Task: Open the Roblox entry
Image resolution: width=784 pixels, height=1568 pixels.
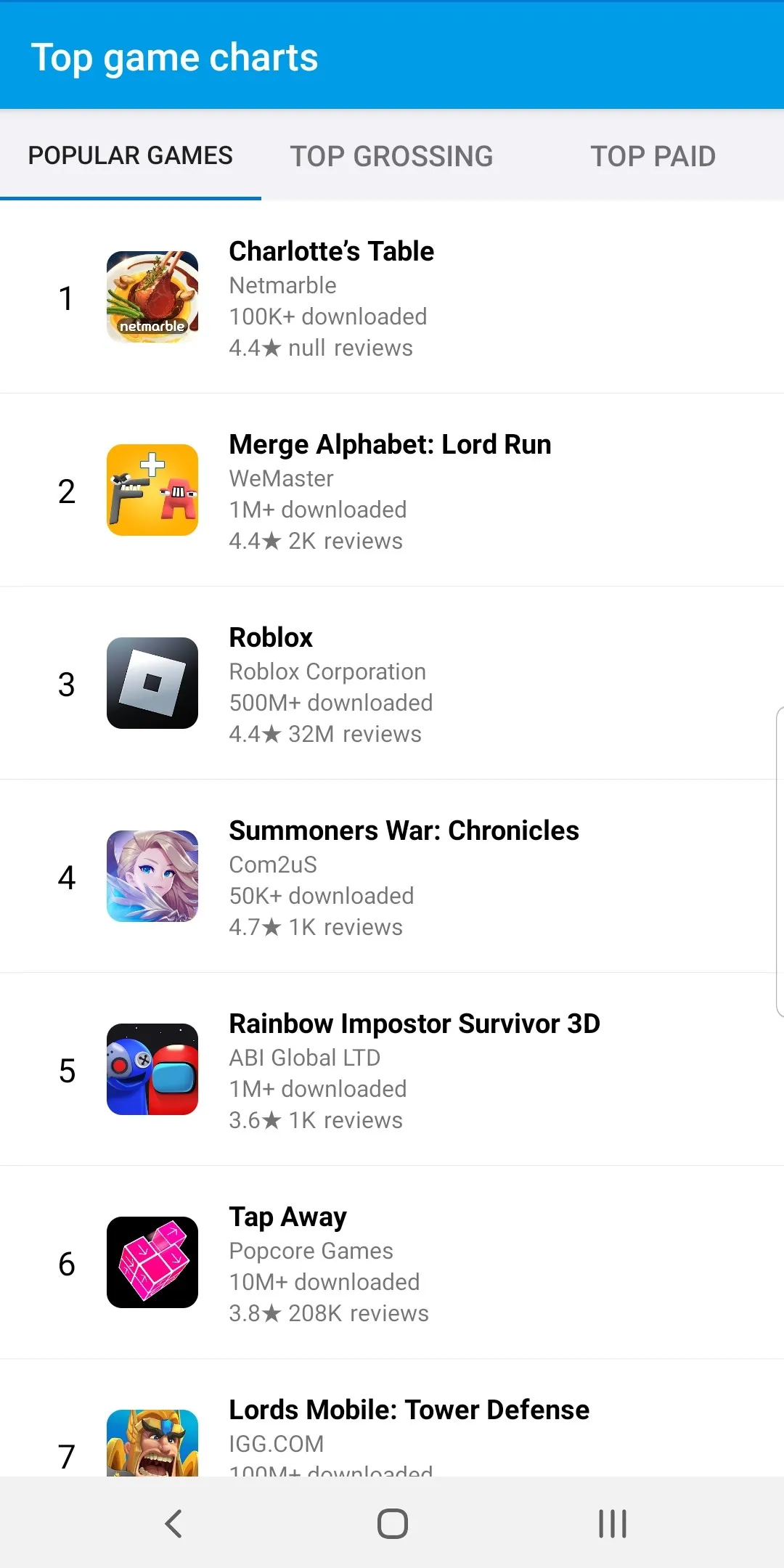Action: 392,683
